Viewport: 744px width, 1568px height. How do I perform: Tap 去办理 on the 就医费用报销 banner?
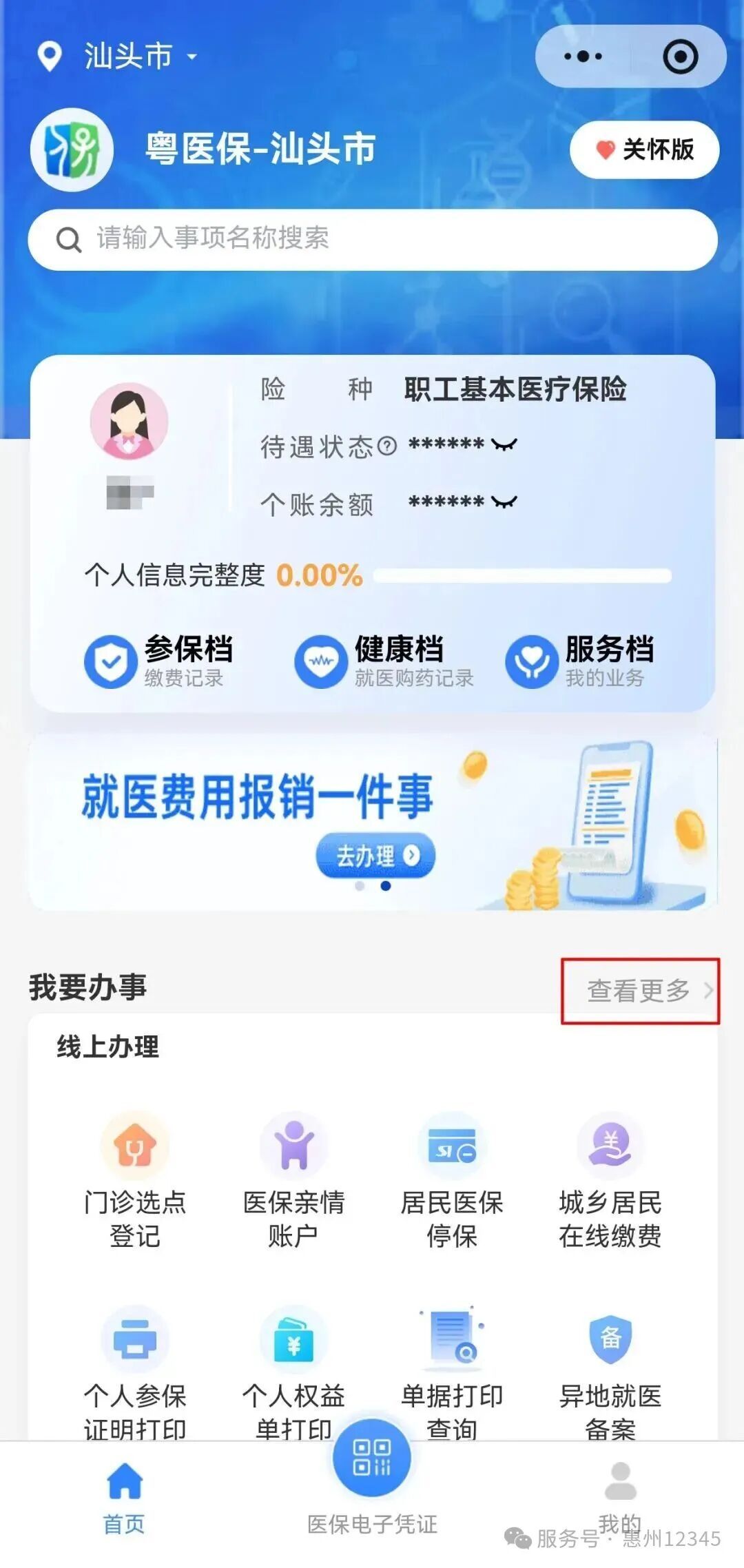coord(375,856)
